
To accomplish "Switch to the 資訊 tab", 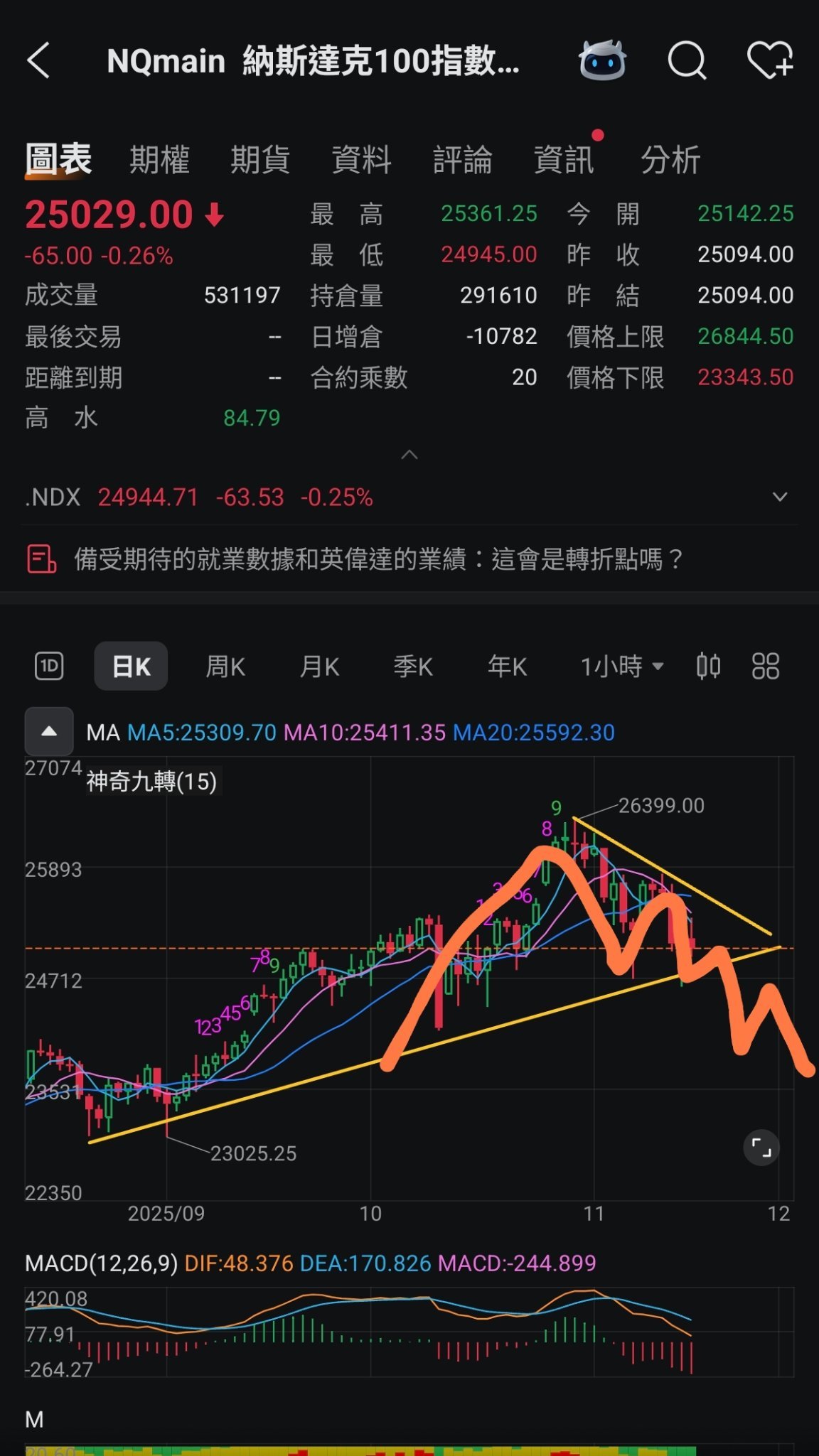I will pos(564,159).
